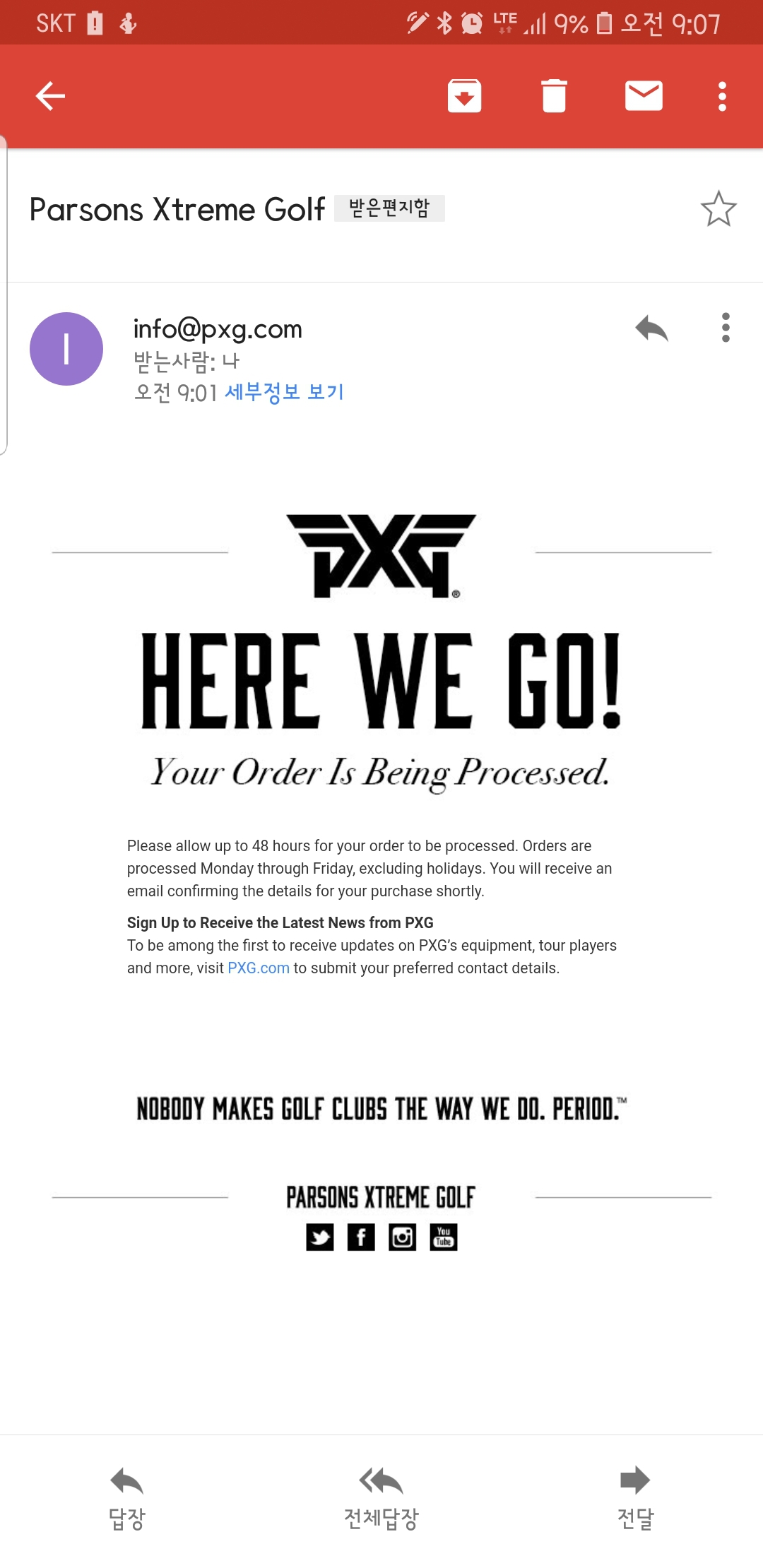Tap the reply arrow next to info@pxg.com
This screenshot has height=1568, width=763.
(x=651, y=328)
